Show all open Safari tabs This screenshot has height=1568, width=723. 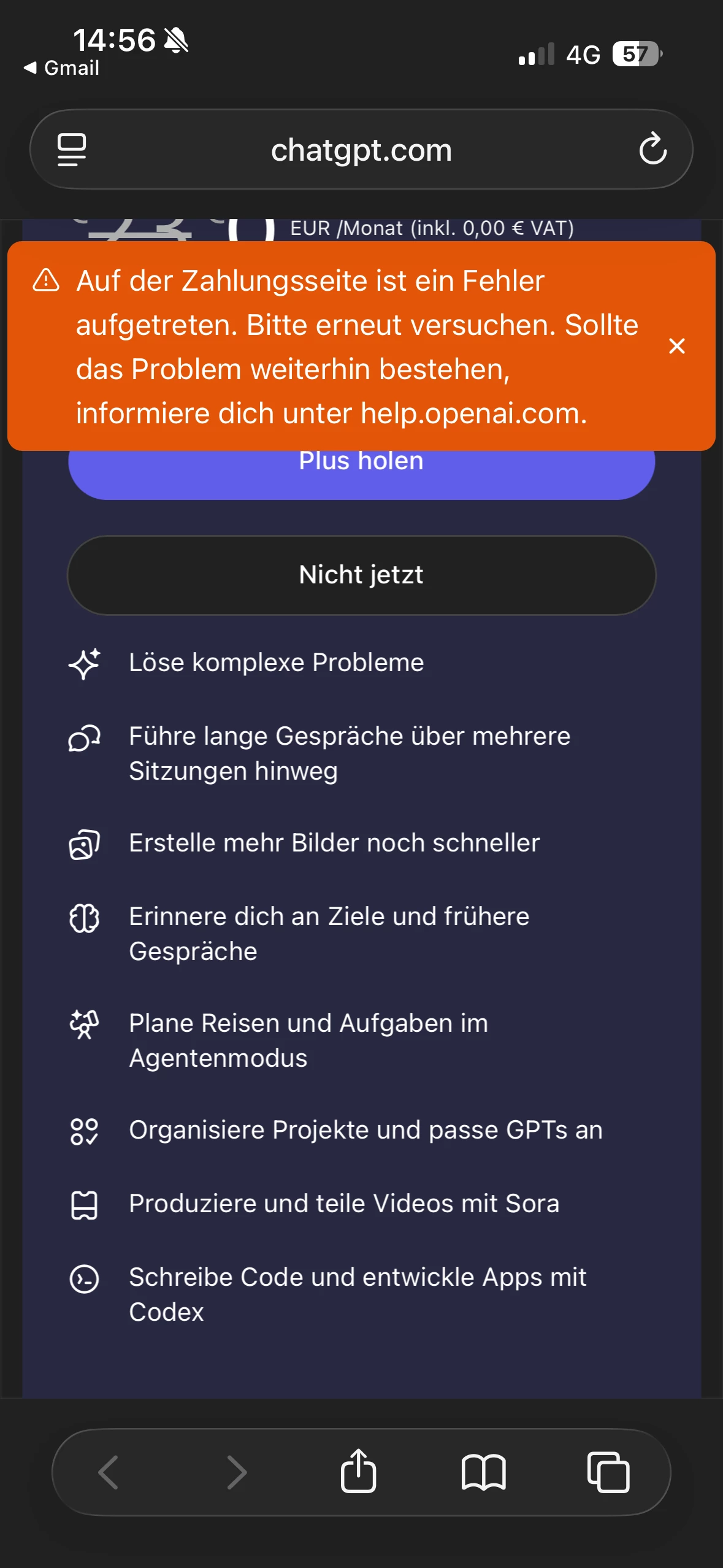pyautogui.click(x=608, y=1472)
